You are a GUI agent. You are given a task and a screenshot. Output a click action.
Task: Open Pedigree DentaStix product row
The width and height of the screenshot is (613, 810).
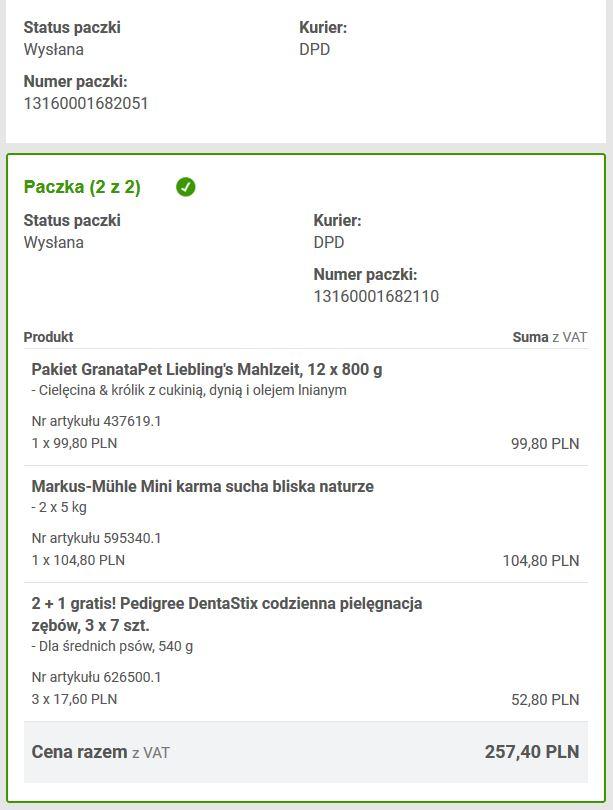(x=227, y=613)
